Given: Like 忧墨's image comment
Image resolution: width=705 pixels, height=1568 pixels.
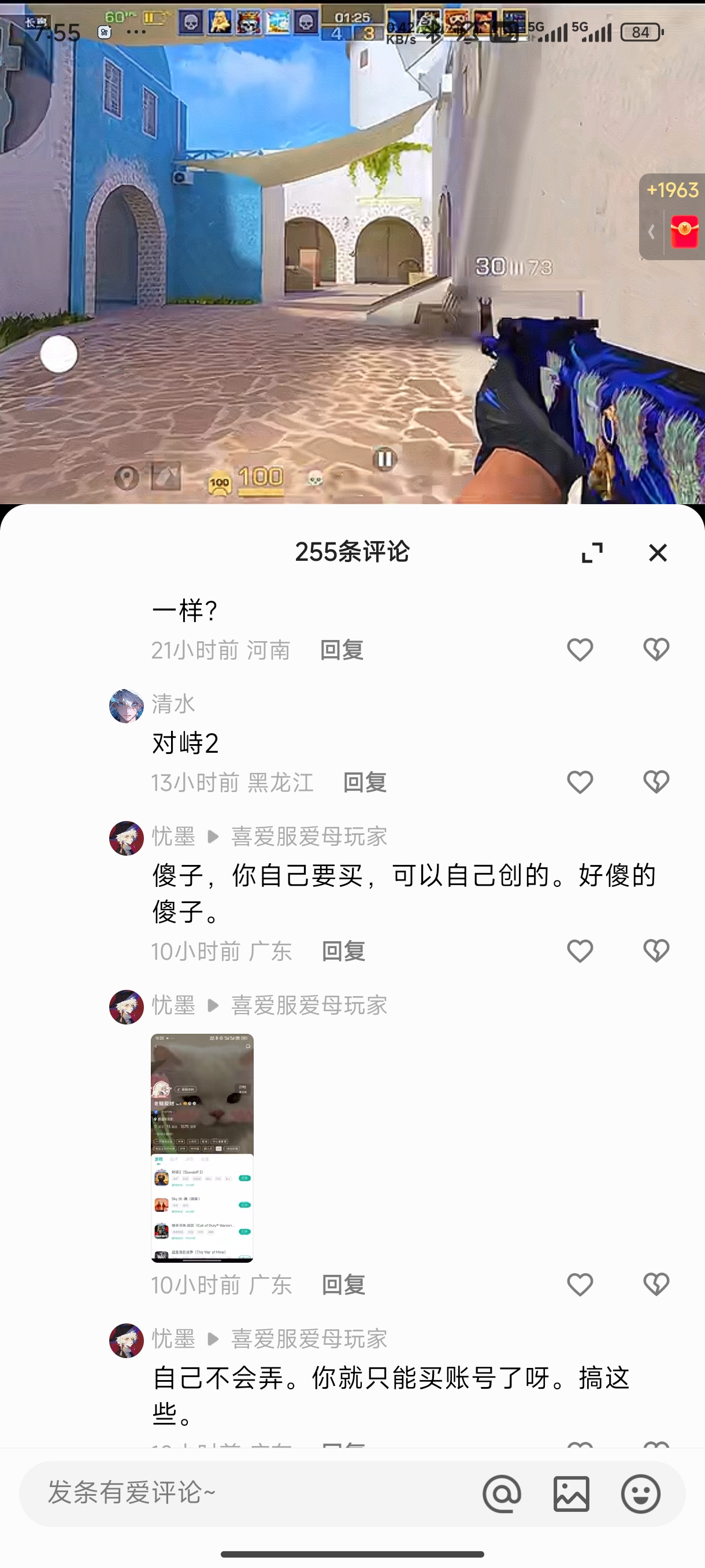Looking at the screenshot, I should 580,1284.
